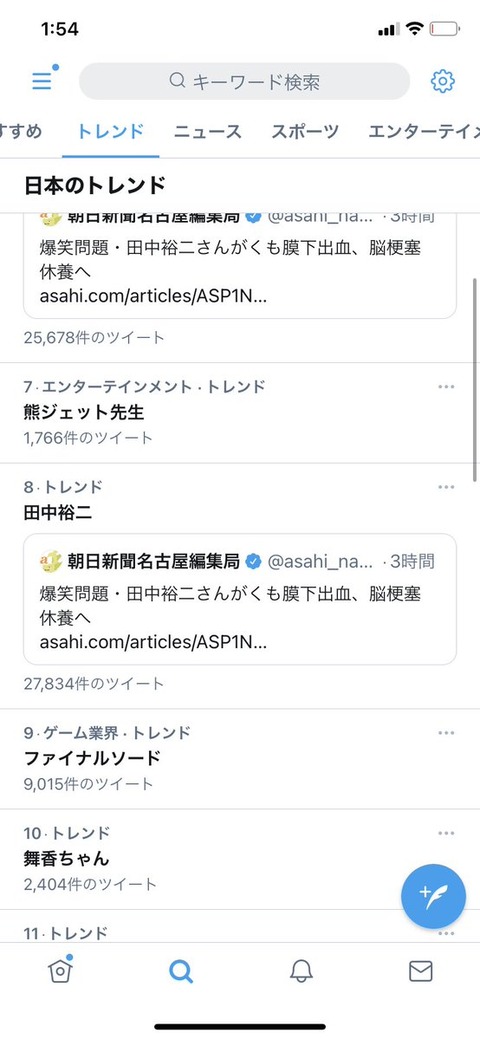Image resolution: width=480 pixels, height=1039 pixels.
Task: Switch to the エンターテイメント tab
Action: pos(424,131)
